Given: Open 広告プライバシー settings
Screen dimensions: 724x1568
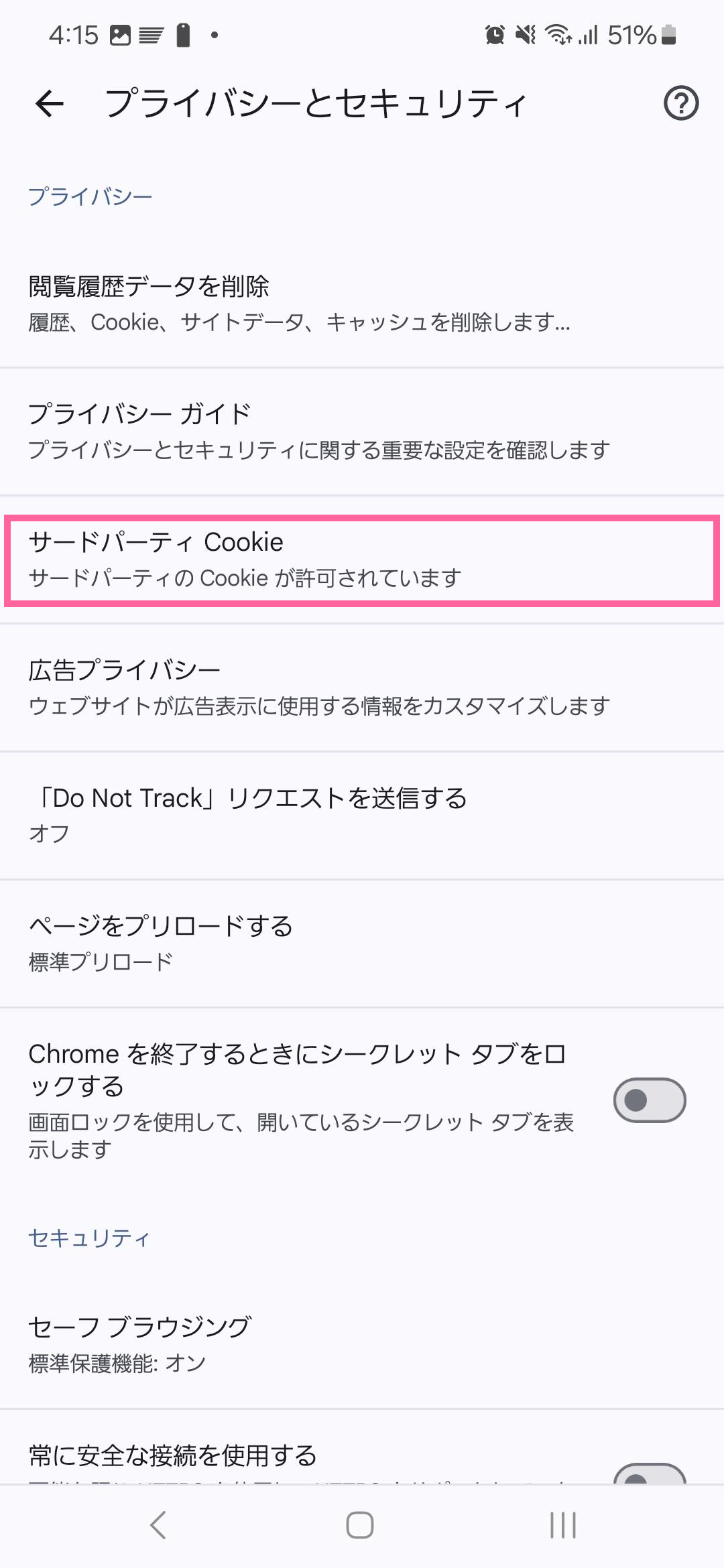Looking at the screenshot, I should click(362, 688).
